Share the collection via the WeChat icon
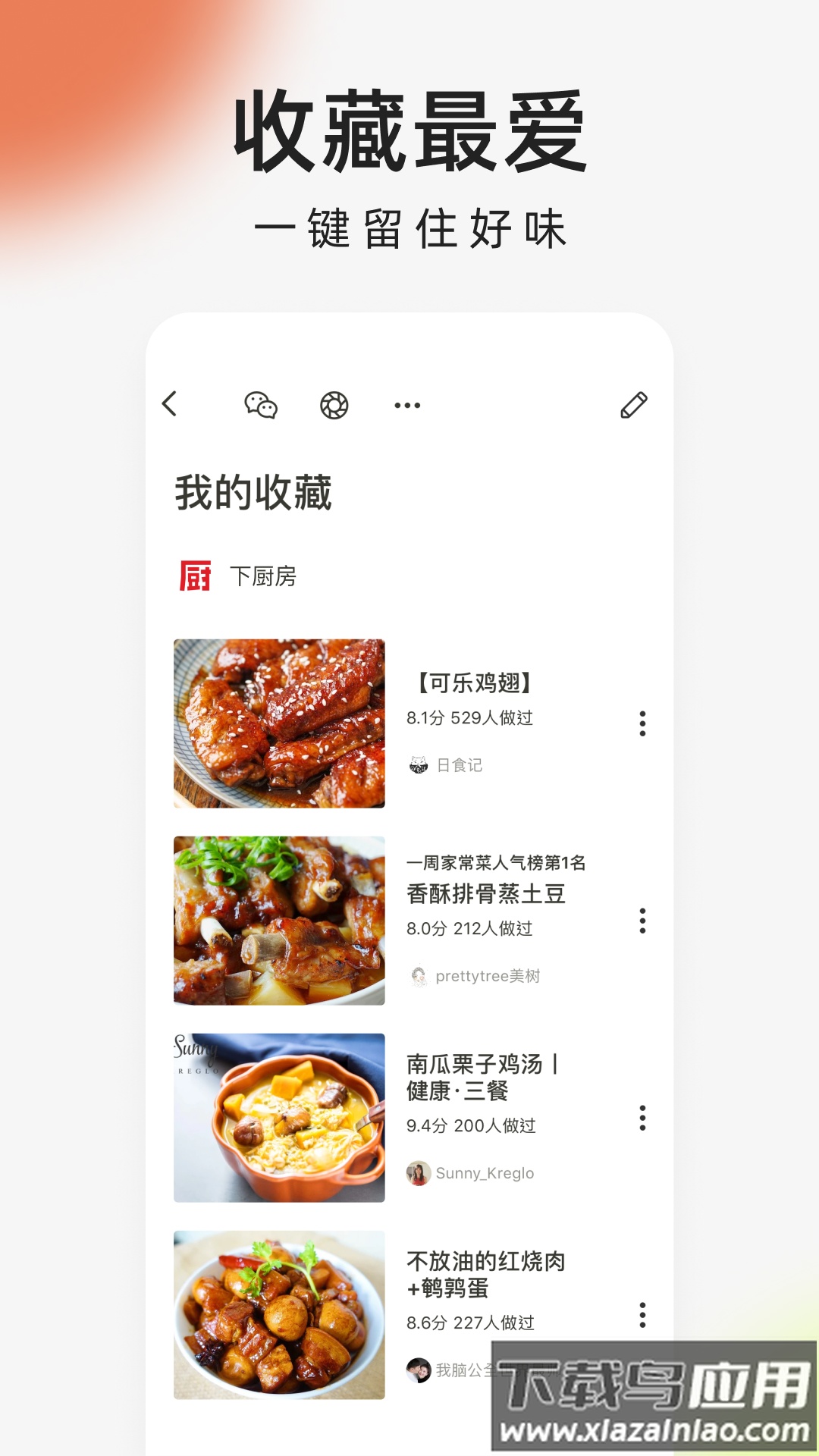Viewport: 819px width, 1456px height. [x=262, y=406]
